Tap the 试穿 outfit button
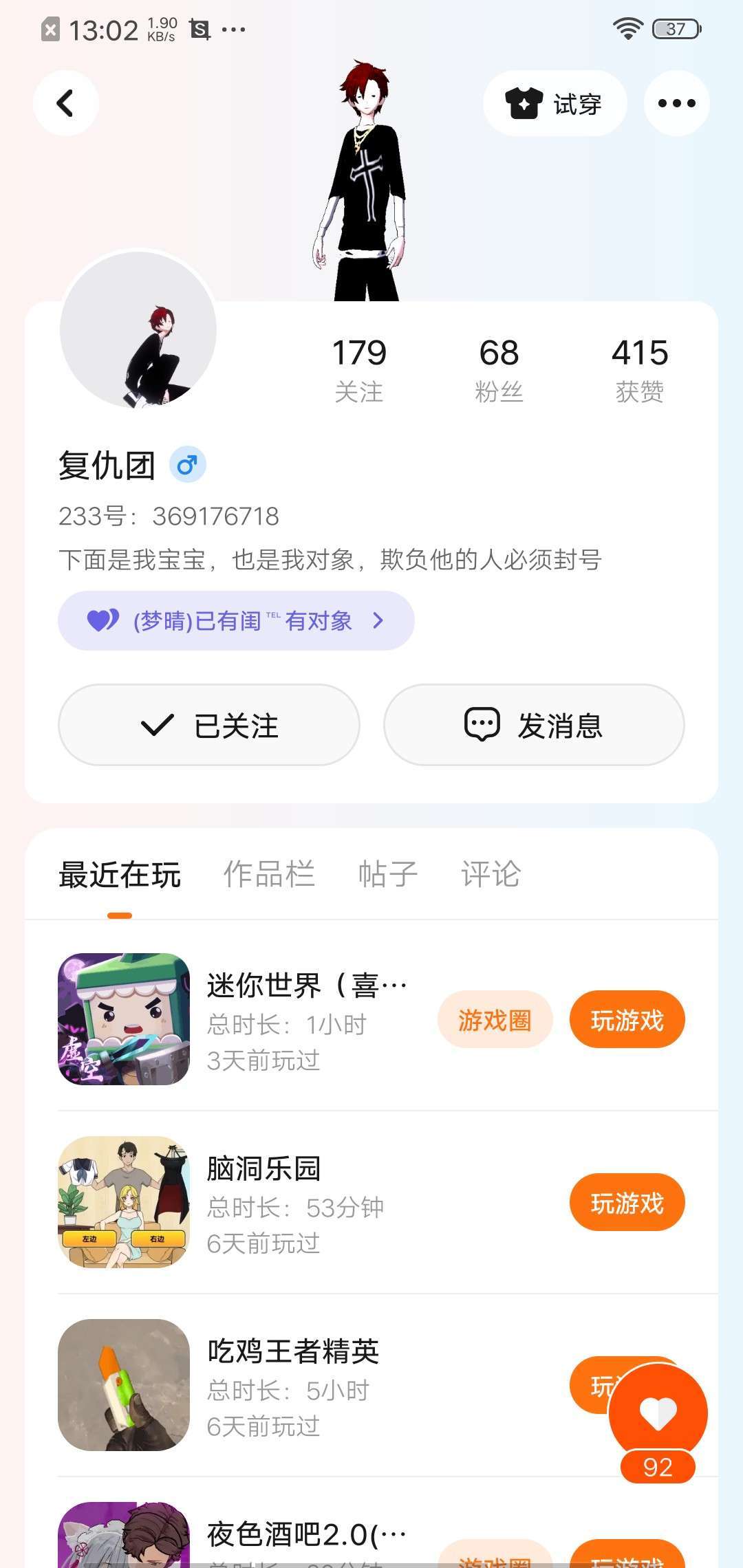743x1568 pixels. pos(554,103)
